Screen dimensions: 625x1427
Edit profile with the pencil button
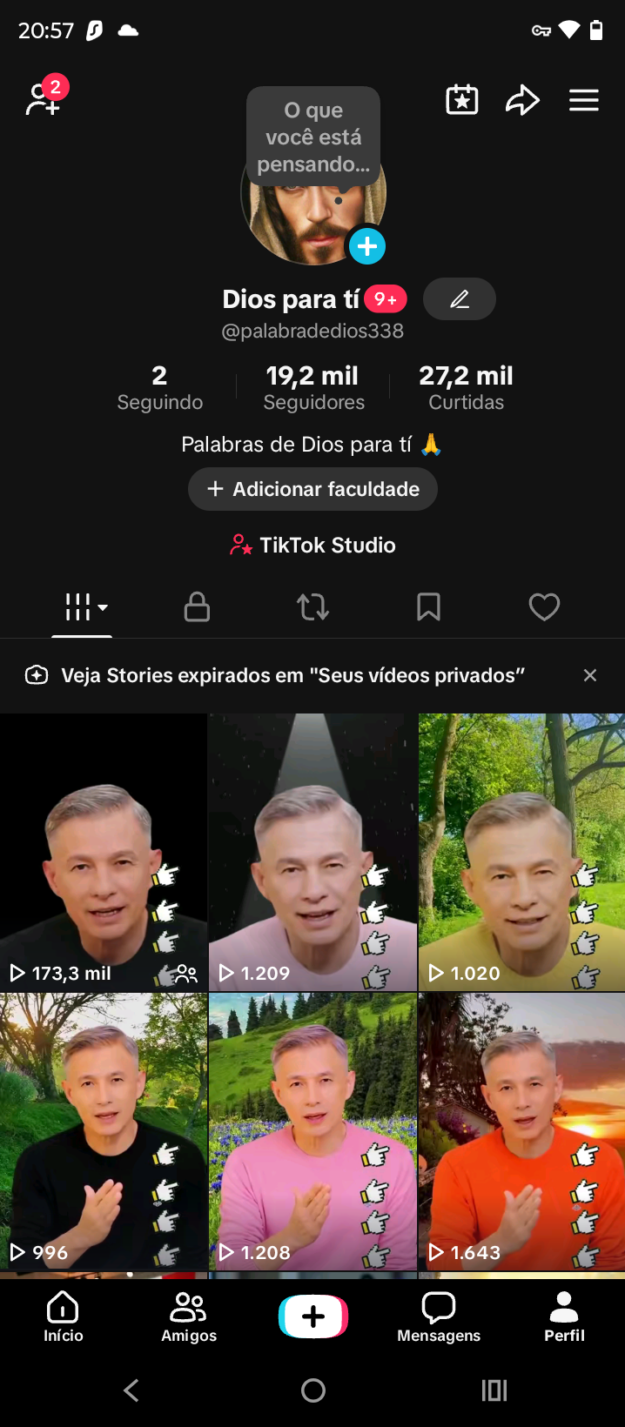(x=459, y=299)
